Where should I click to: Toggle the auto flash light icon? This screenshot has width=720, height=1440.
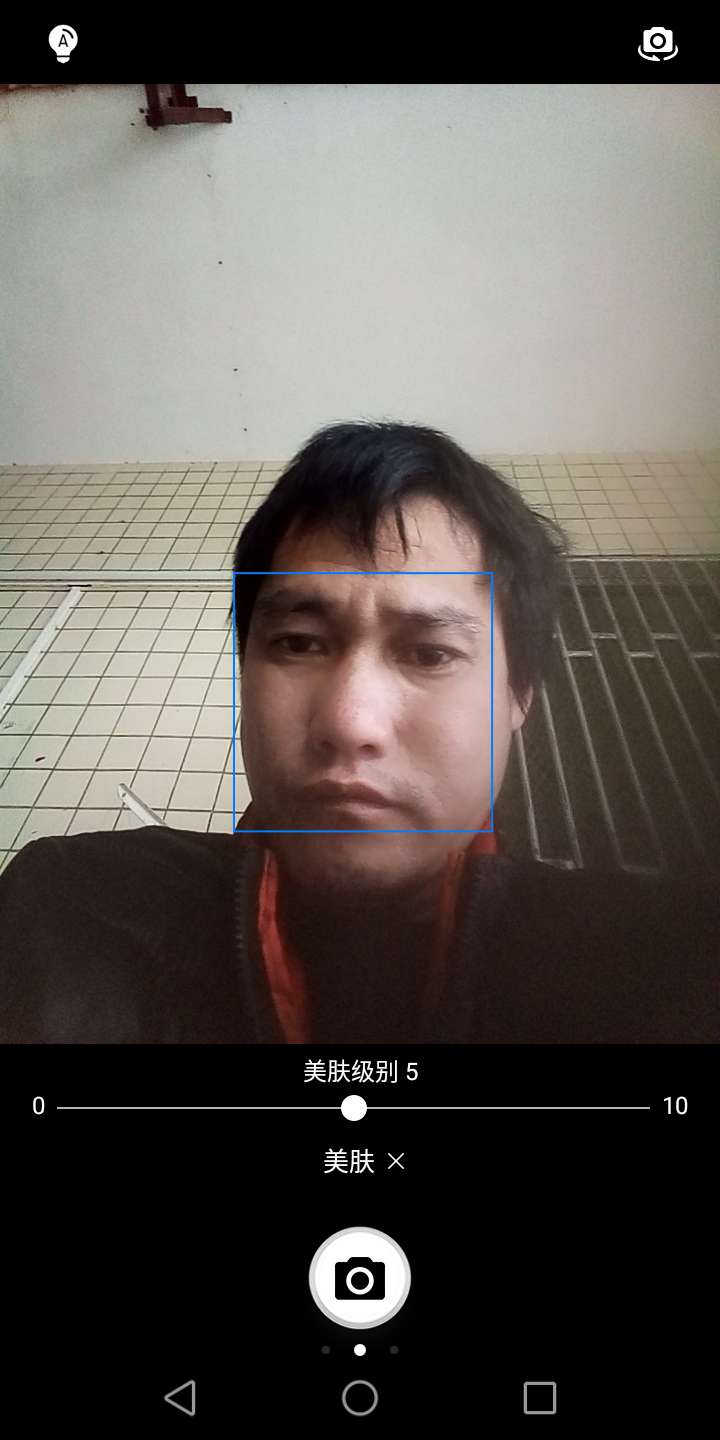point(63,43)
